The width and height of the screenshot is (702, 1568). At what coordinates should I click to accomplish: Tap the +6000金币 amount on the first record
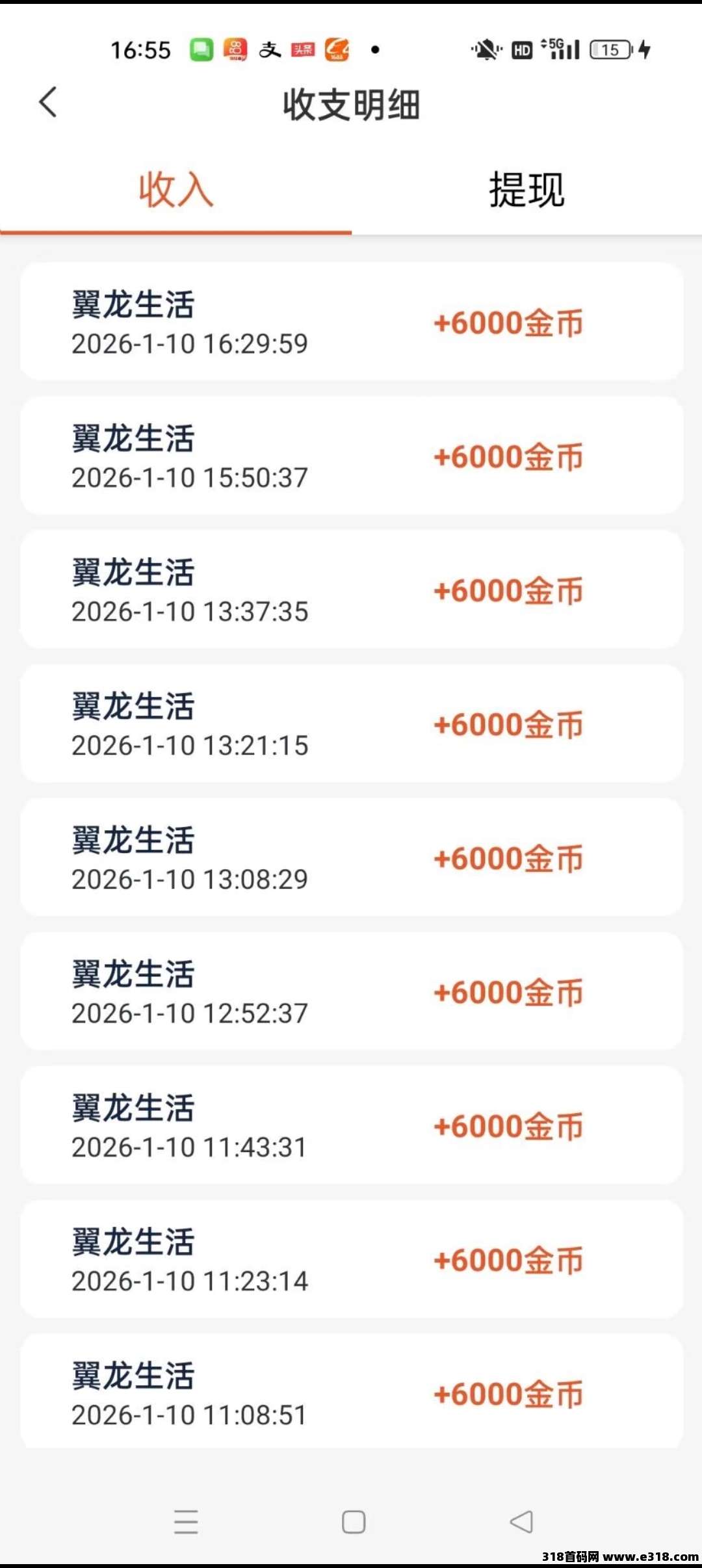tap(509, 323)
